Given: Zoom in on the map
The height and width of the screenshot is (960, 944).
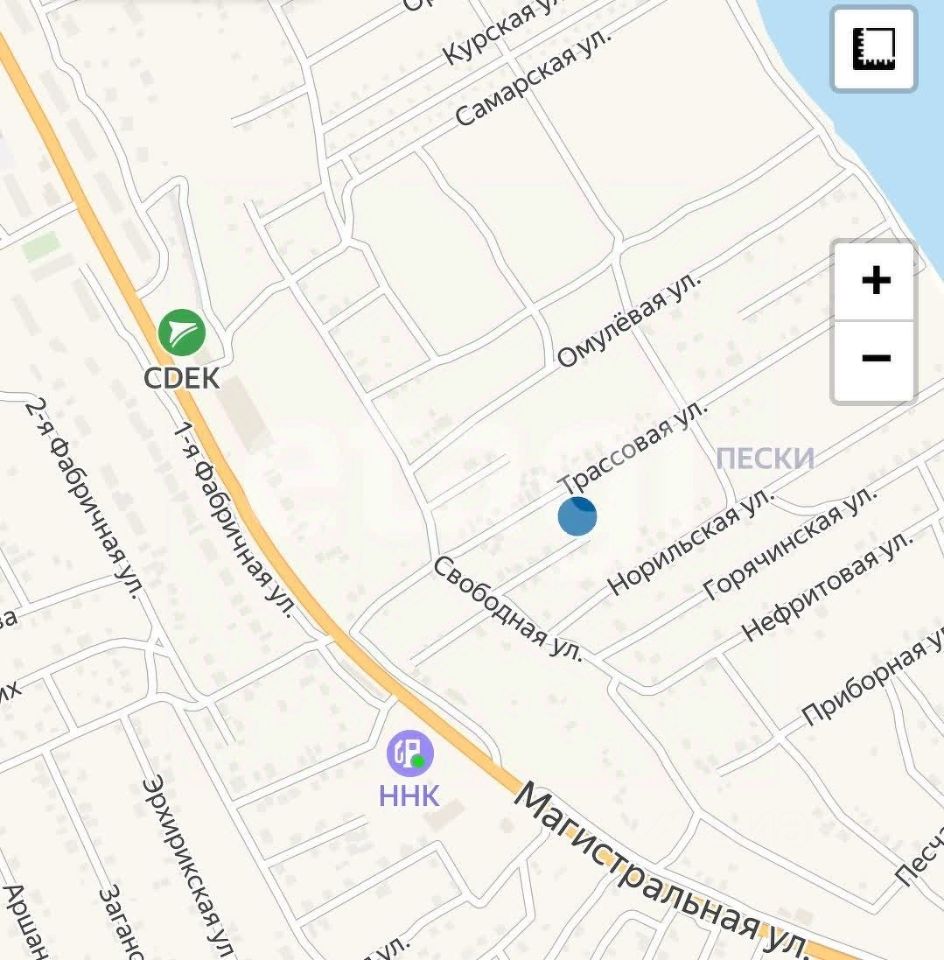Looking at the screenshot, I should [x=875, y=281].
